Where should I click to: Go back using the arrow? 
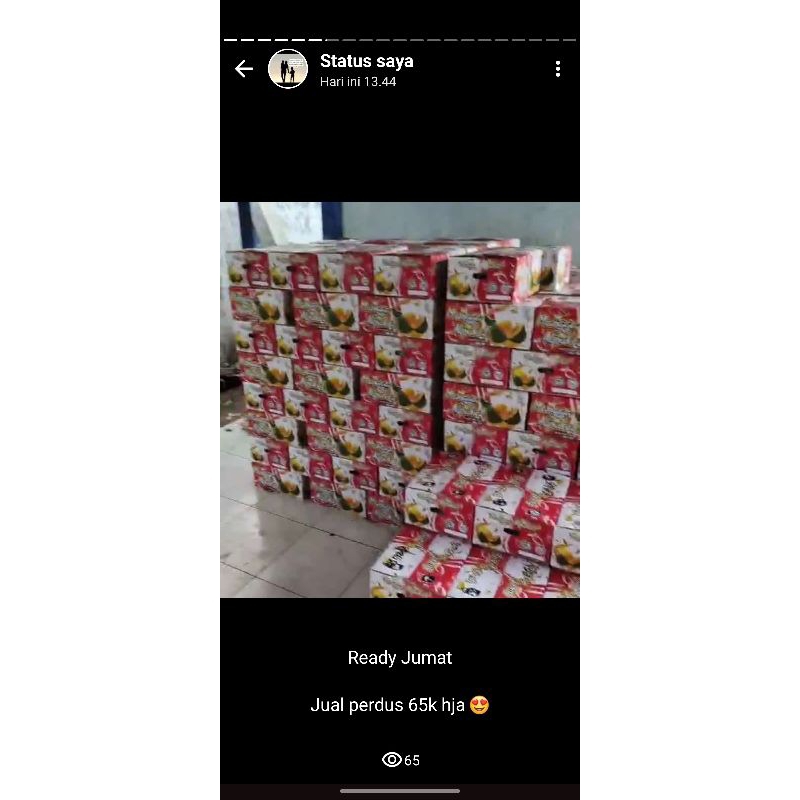244,69
